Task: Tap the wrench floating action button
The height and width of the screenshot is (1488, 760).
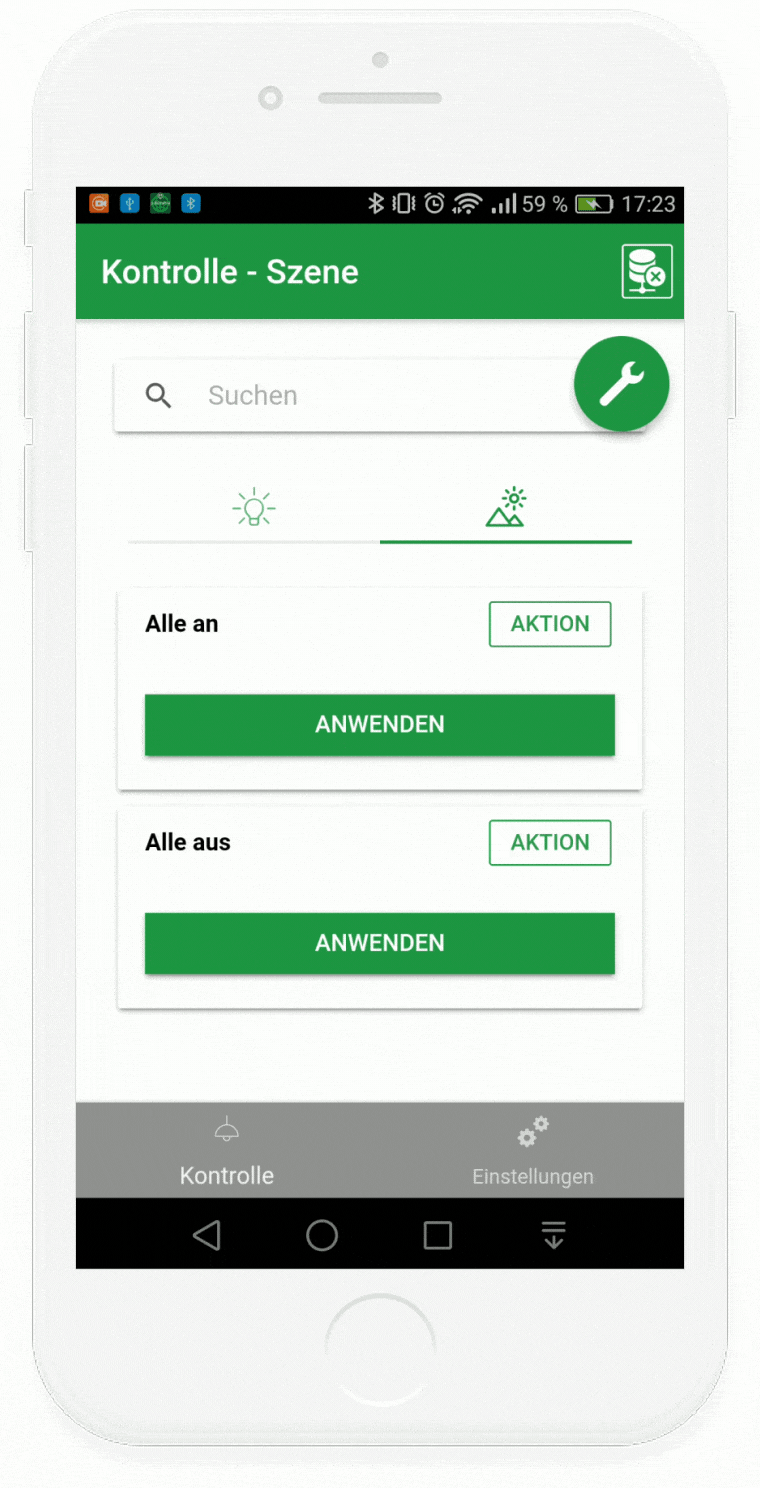Action: click(x=621, y=384)
